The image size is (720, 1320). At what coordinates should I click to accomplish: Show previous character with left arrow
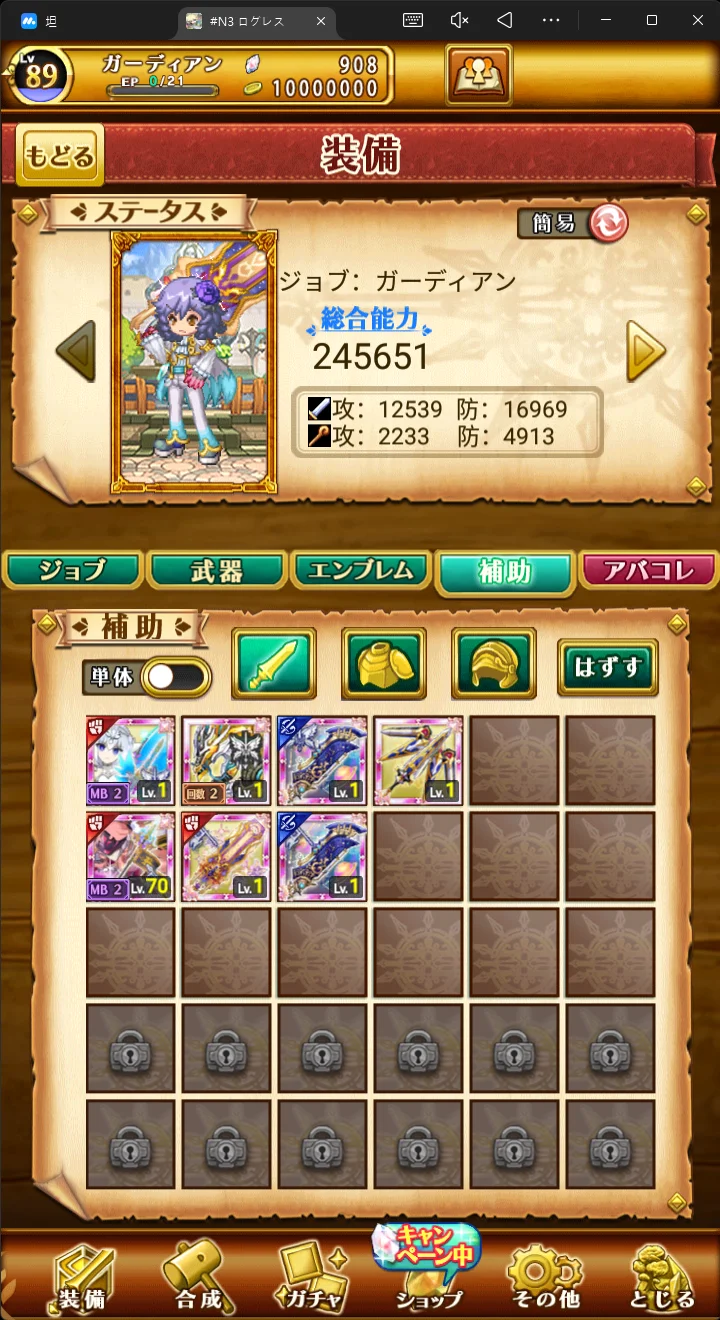click(75, 351)
